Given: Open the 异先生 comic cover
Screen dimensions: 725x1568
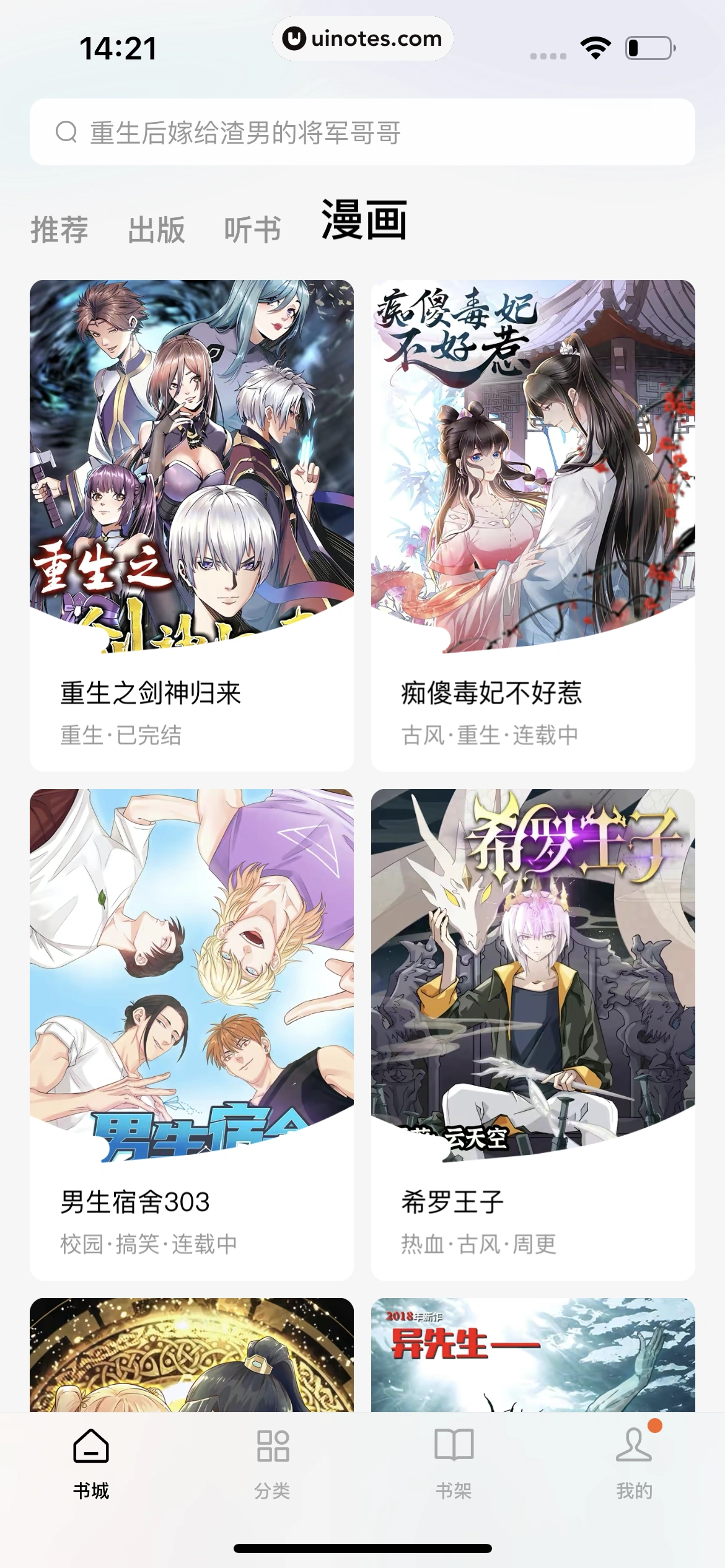Looking at the screenshot, I should point(533,1355).
